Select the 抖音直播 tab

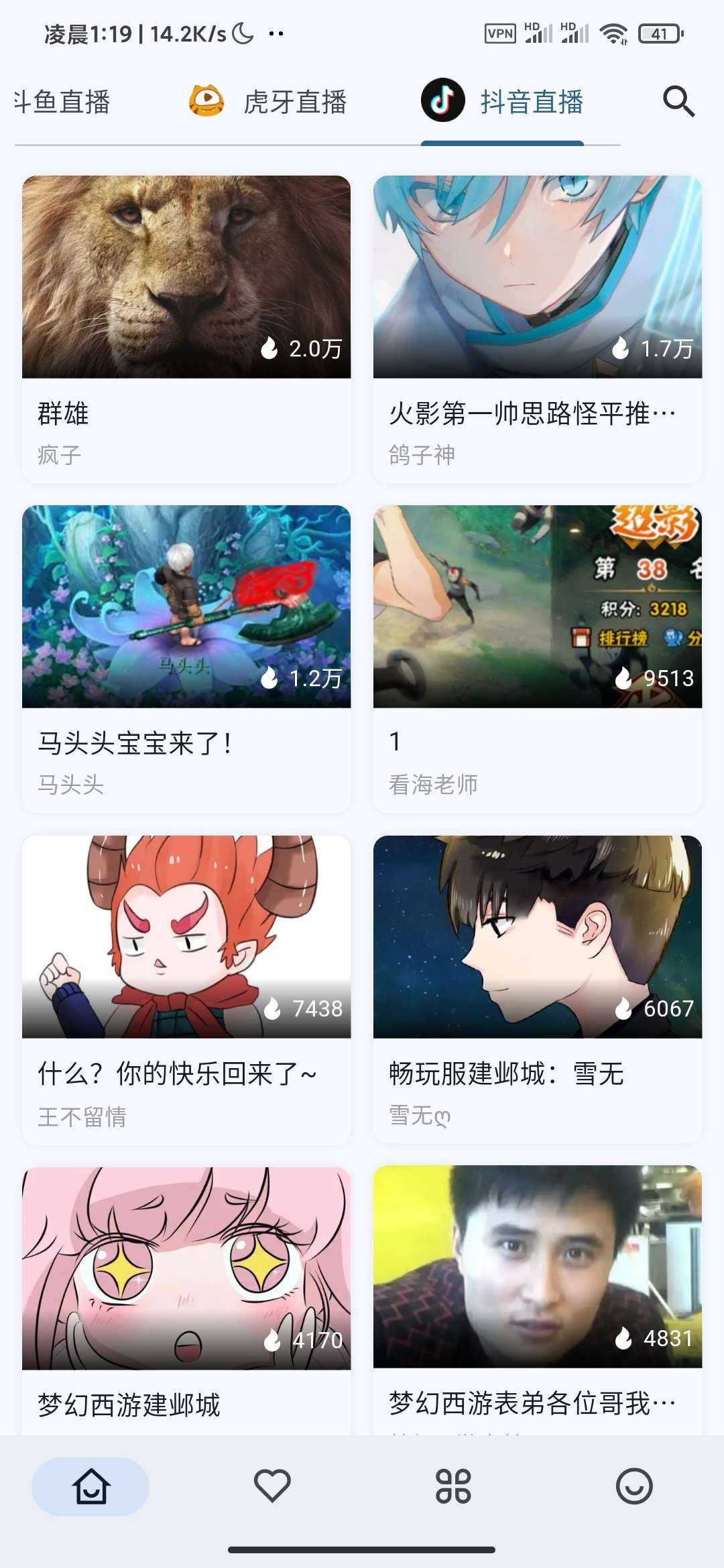click(503, 102)
